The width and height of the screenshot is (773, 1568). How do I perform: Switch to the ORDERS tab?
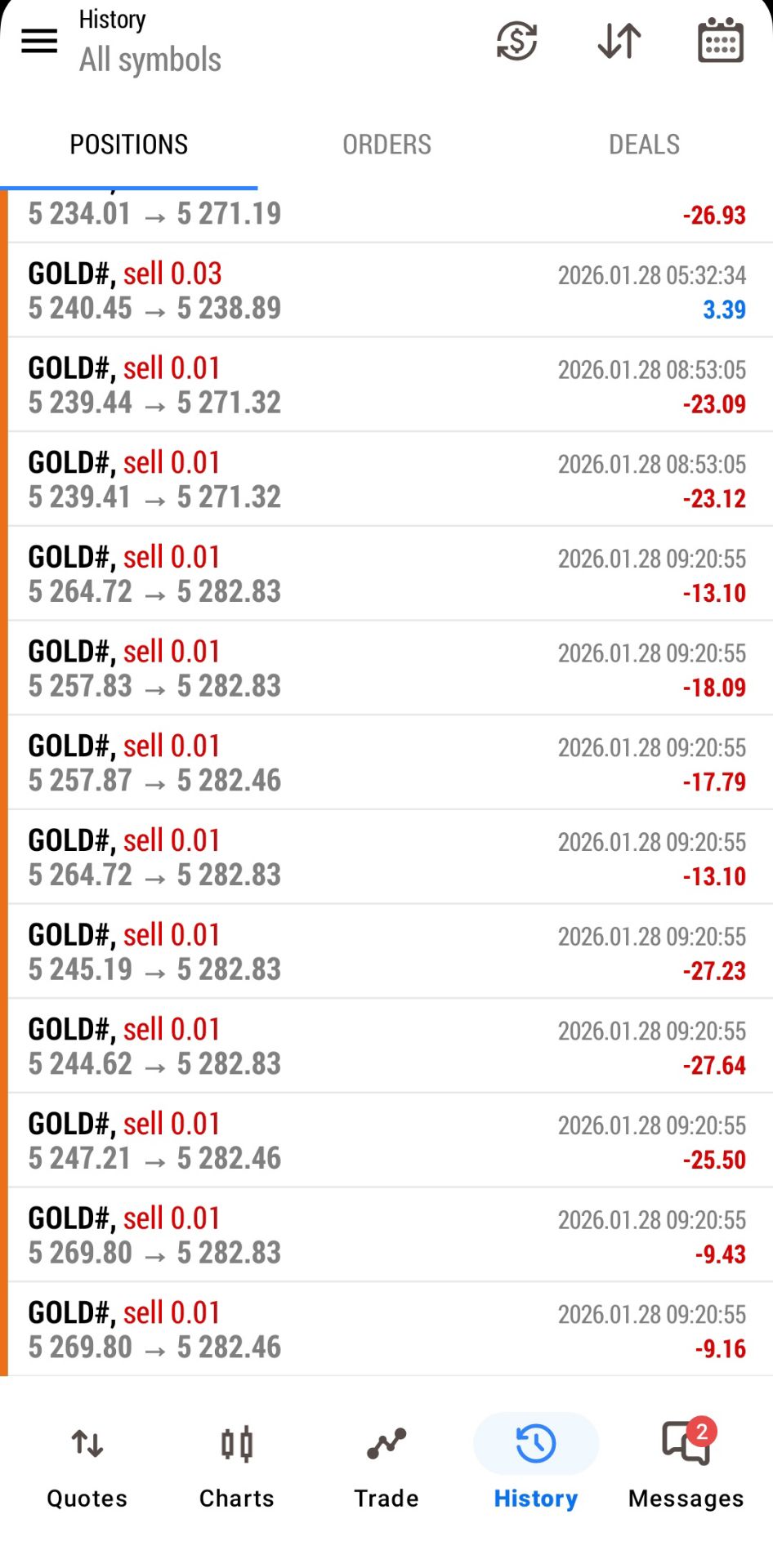point(386,145)
